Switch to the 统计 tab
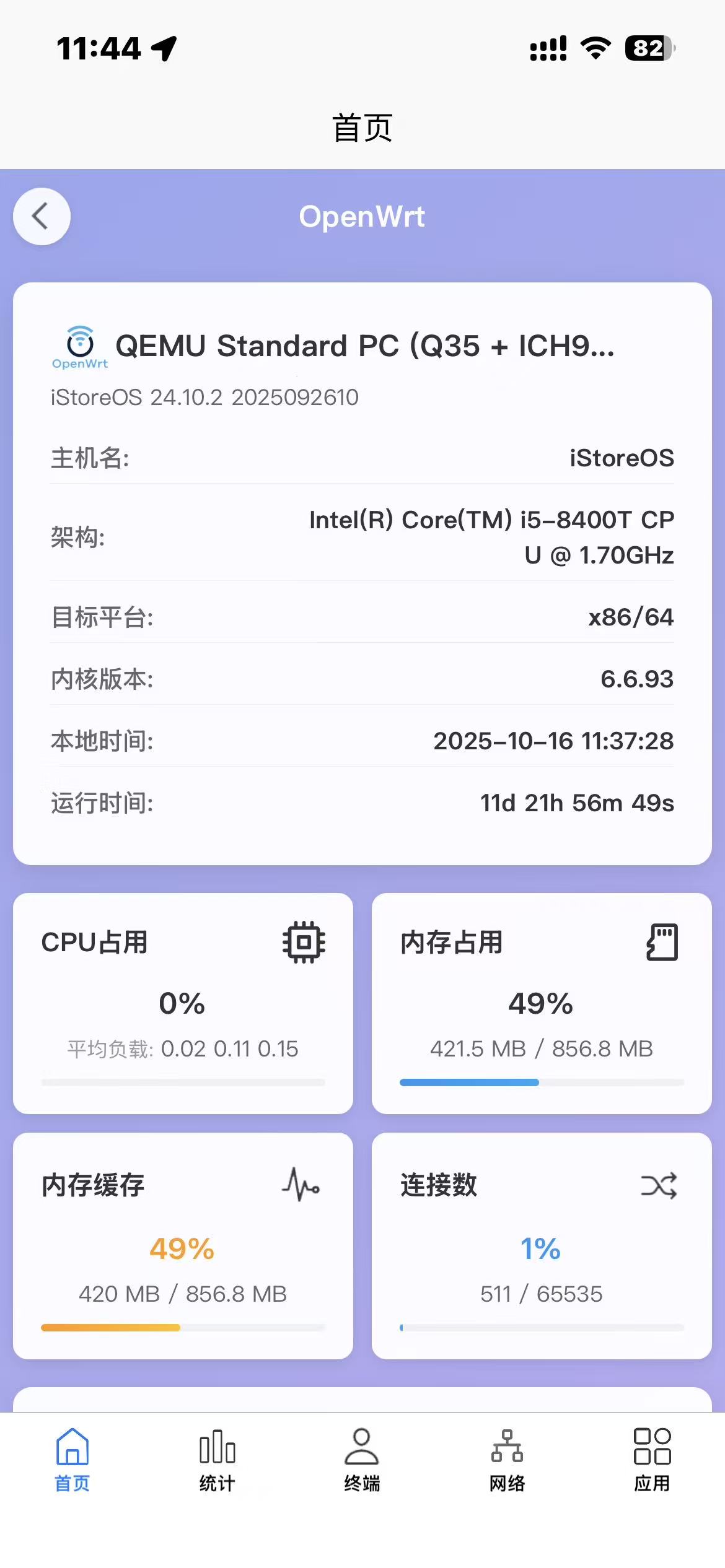The height and width of the screenshot is (1568, 725). [x=217, y=1459]
